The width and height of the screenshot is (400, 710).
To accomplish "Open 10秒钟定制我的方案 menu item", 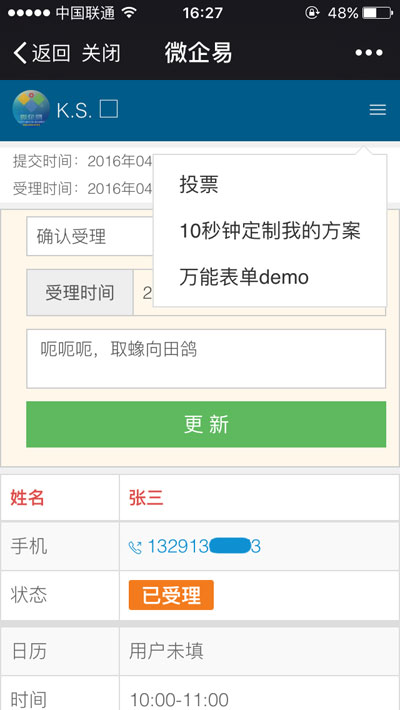I will coord(270,231).
